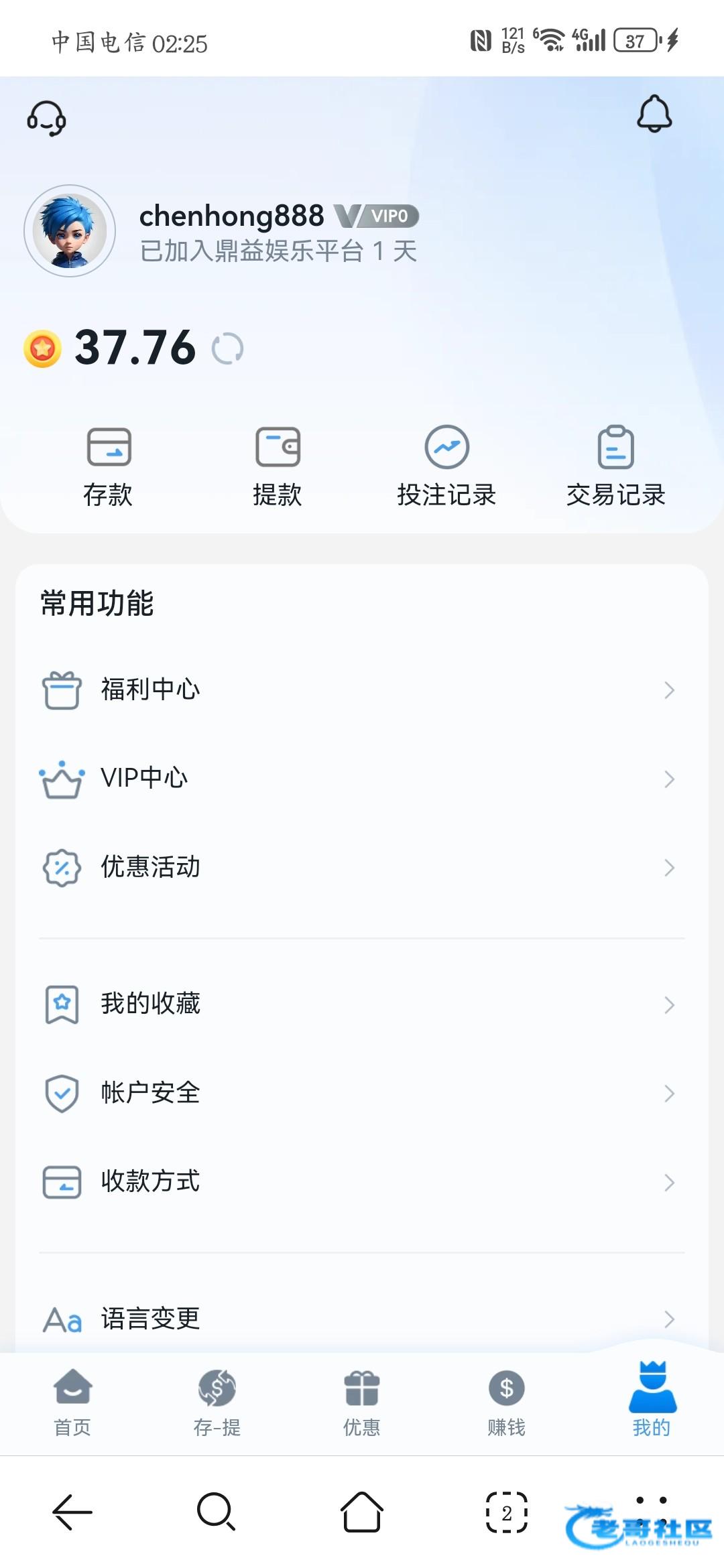Open 我的收藏 row

(x=362, y=1004)
